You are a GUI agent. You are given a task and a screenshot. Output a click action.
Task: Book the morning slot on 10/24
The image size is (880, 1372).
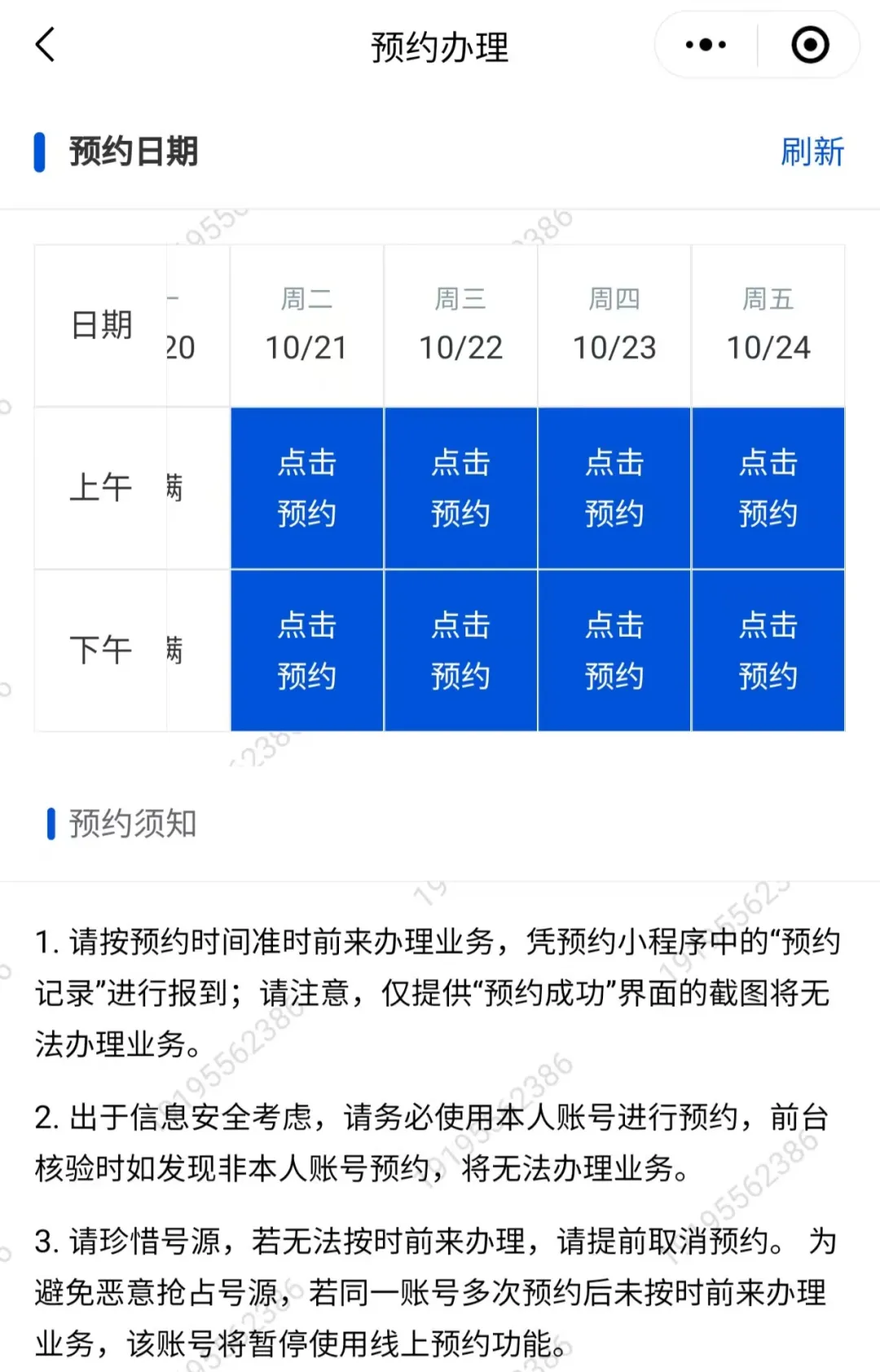(768, 487)
